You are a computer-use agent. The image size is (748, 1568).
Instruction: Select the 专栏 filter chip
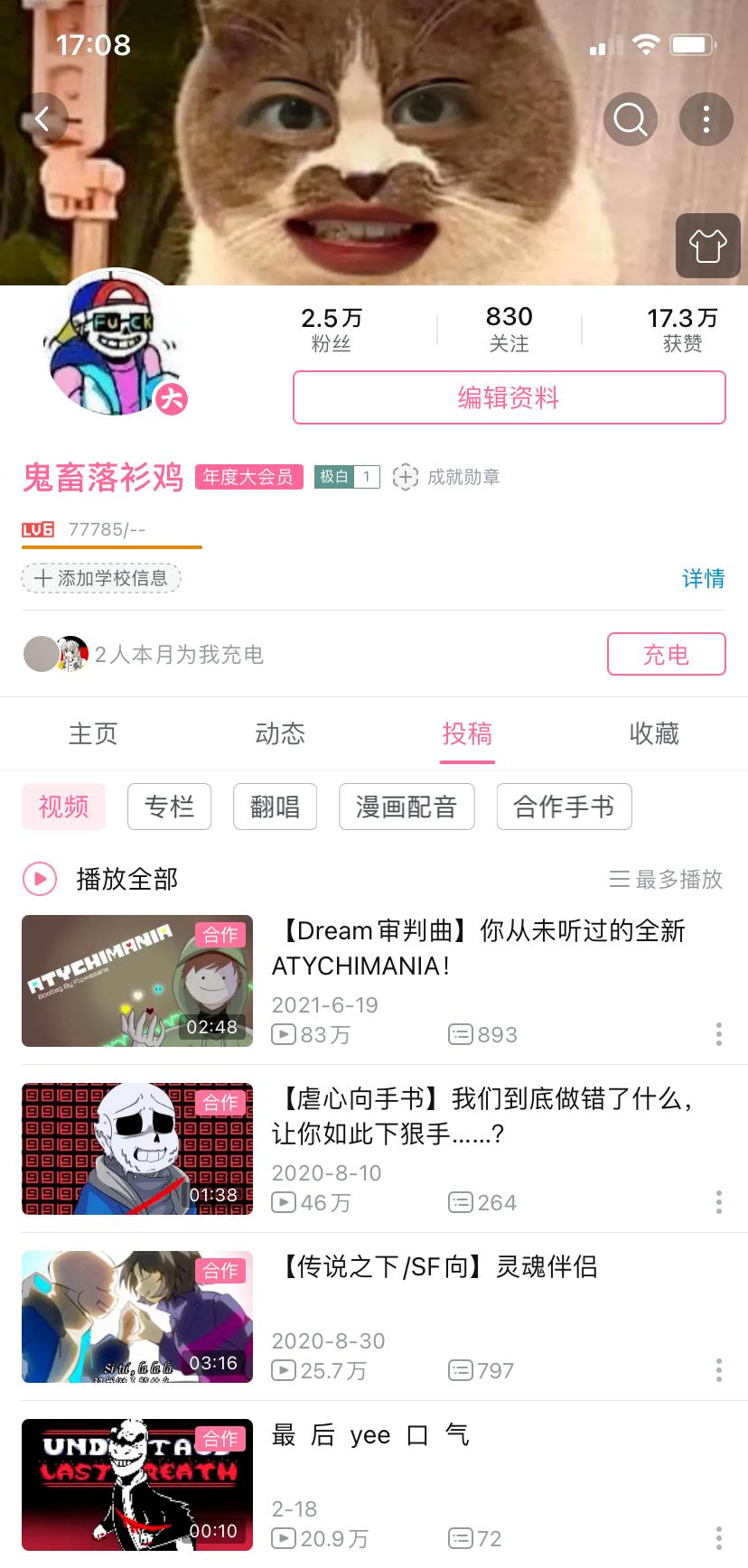point(169,807)
